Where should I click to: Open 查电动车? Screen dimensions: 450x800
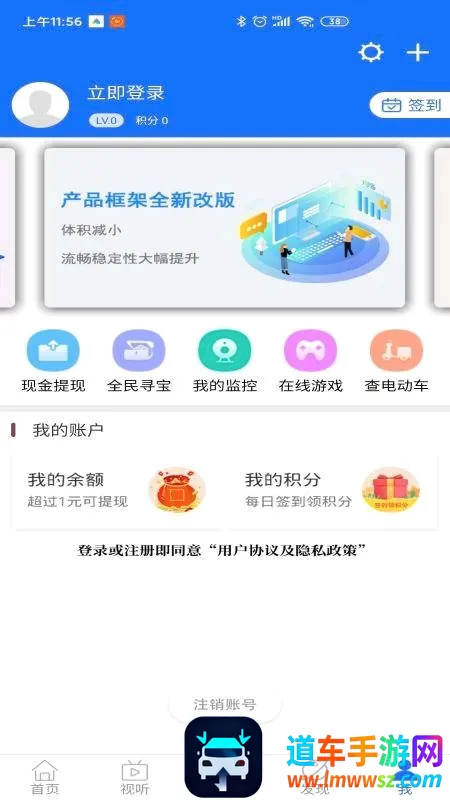coord(396,361)
